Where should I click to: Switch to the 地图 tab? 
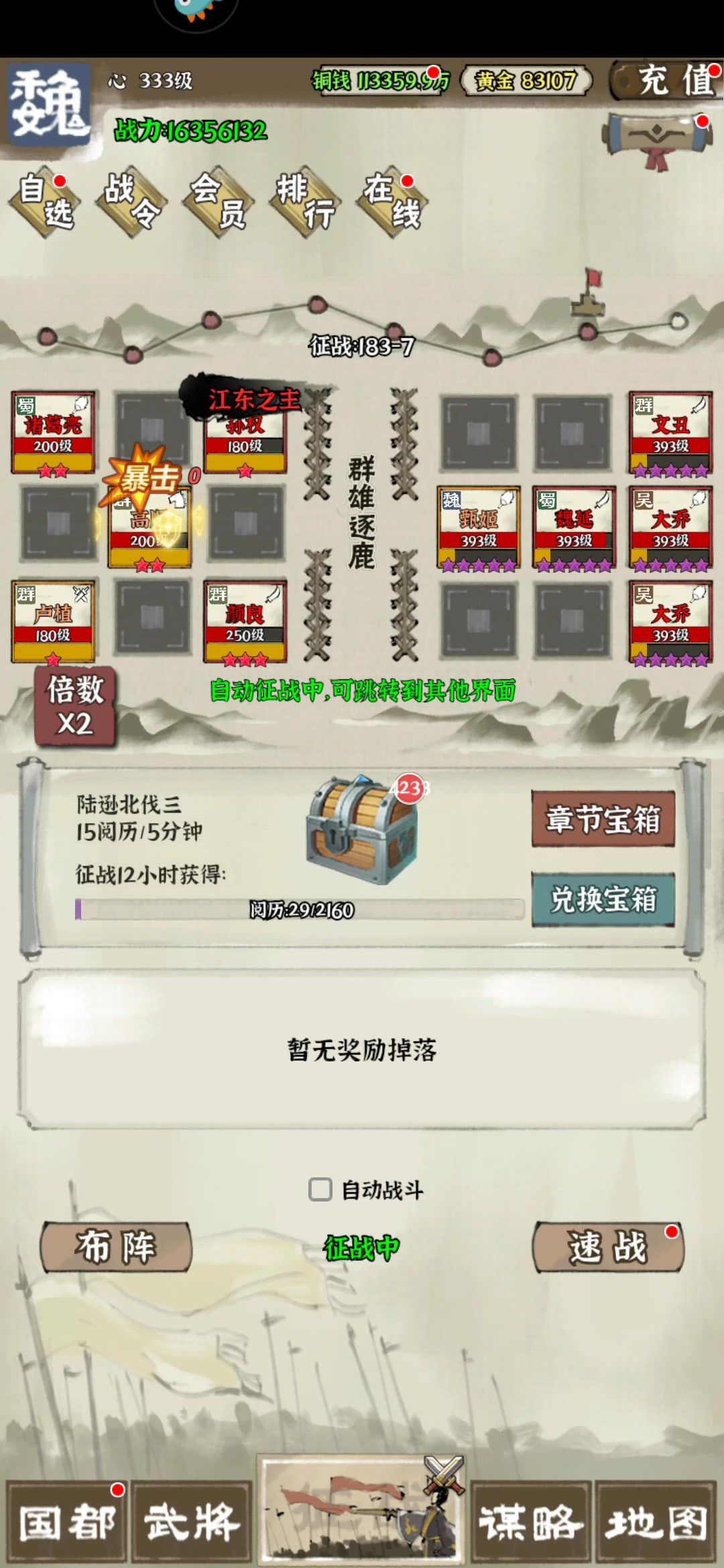point(656,1522)
